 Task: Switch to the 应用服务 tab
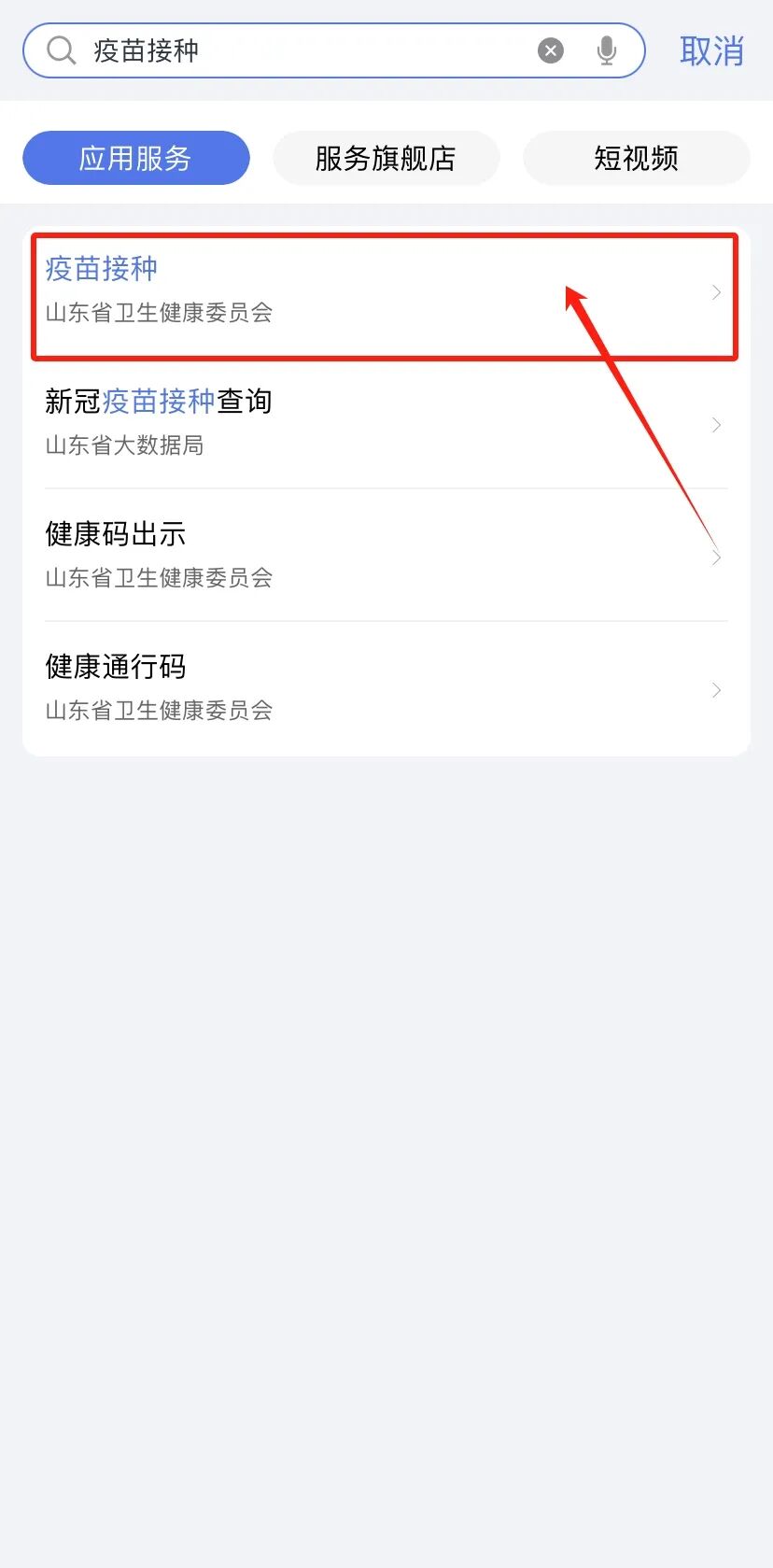pos(136,158)
